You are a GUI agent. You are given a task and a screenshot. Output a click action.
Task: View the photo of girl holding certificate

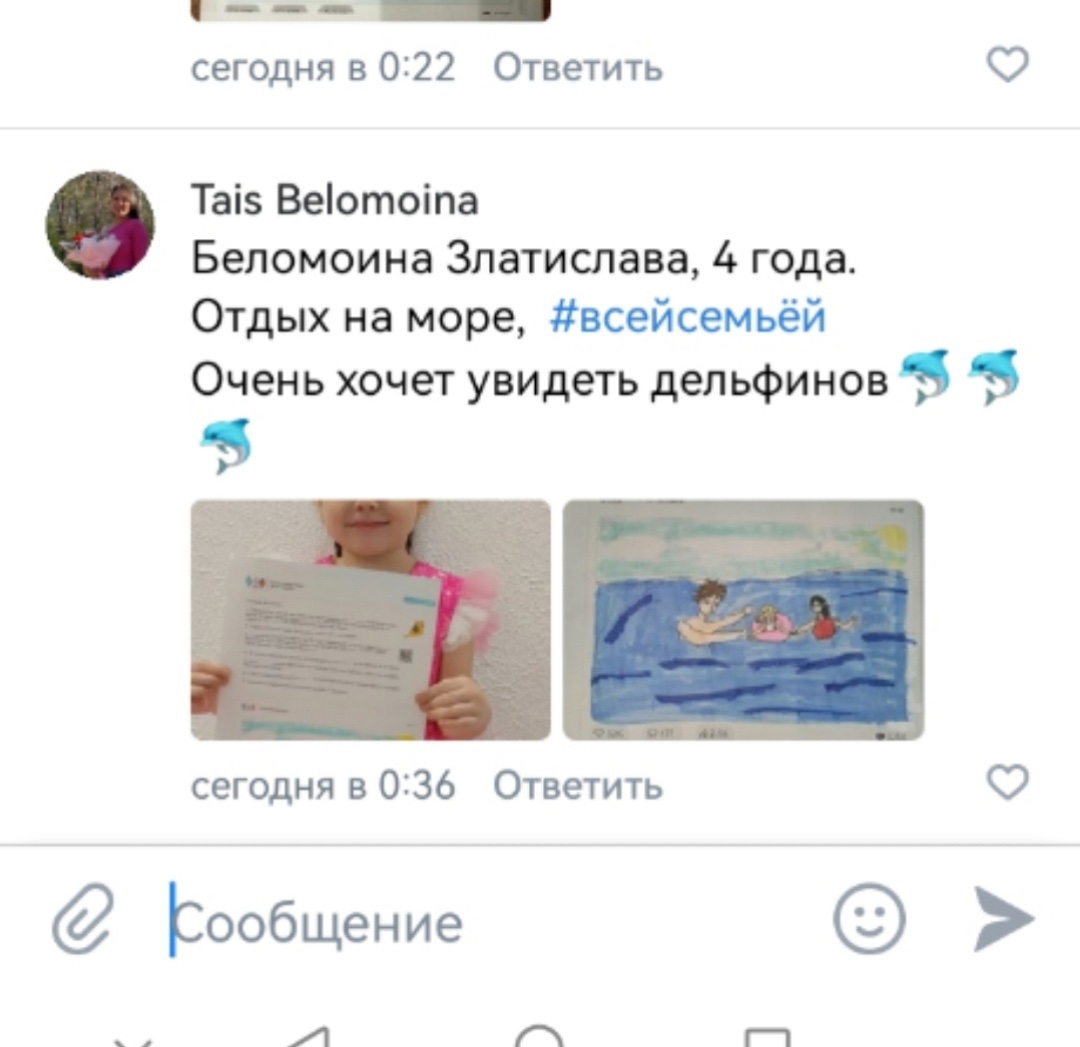coord(370,620)
